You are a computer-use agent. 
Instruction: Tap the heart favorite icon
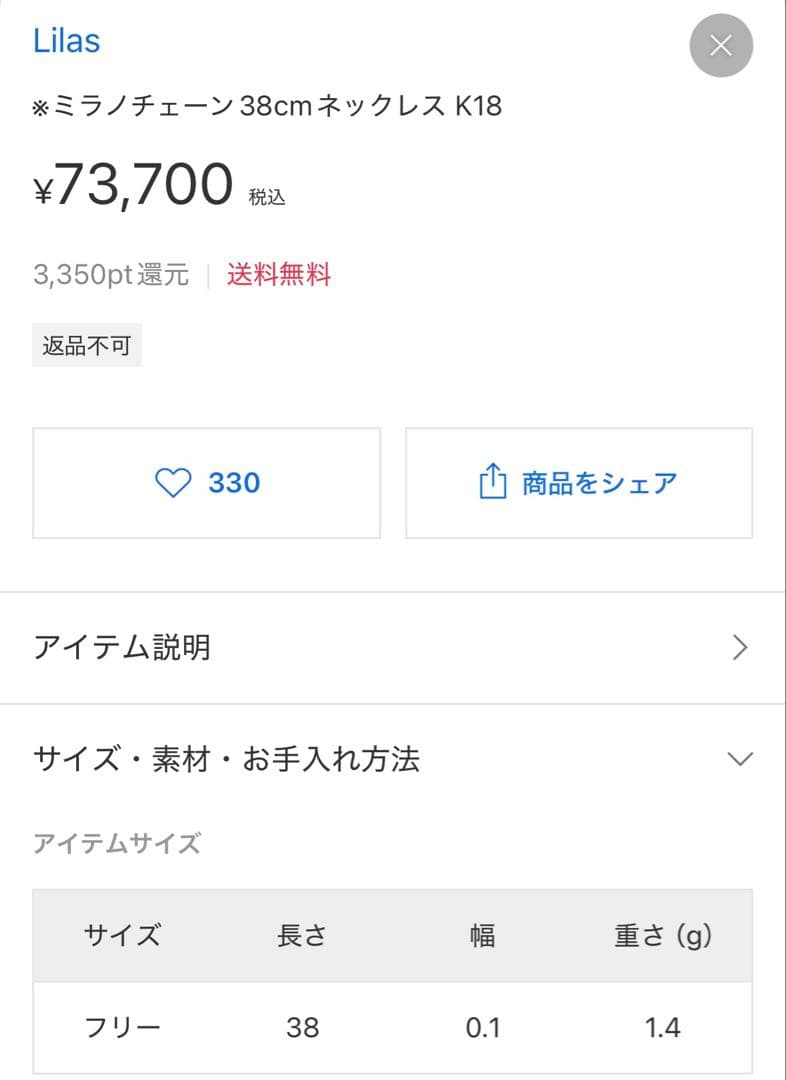pyautogui.click(x=175, y=483)
